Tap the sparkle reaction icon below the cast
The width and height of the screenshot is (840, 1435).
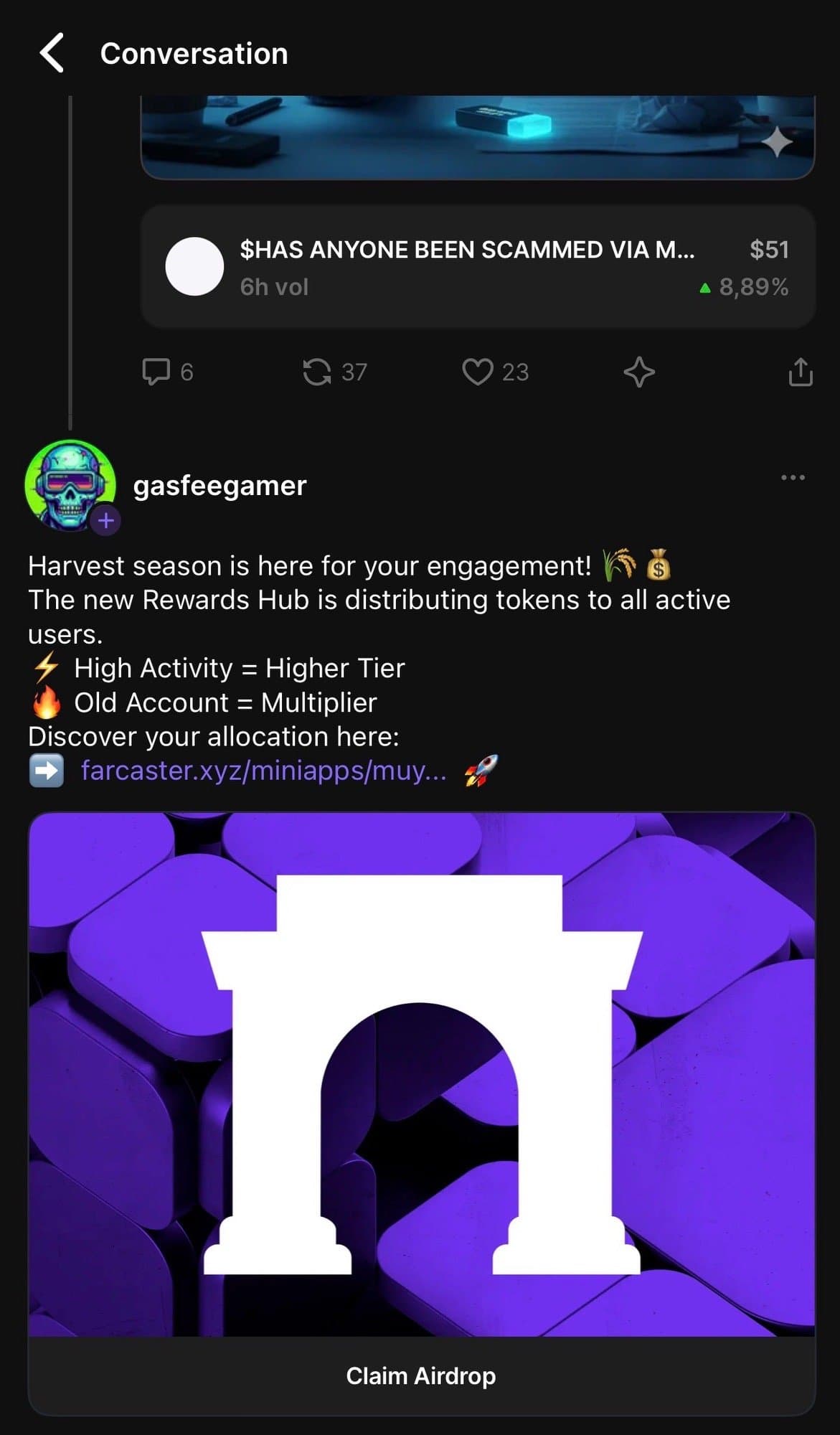638,371
